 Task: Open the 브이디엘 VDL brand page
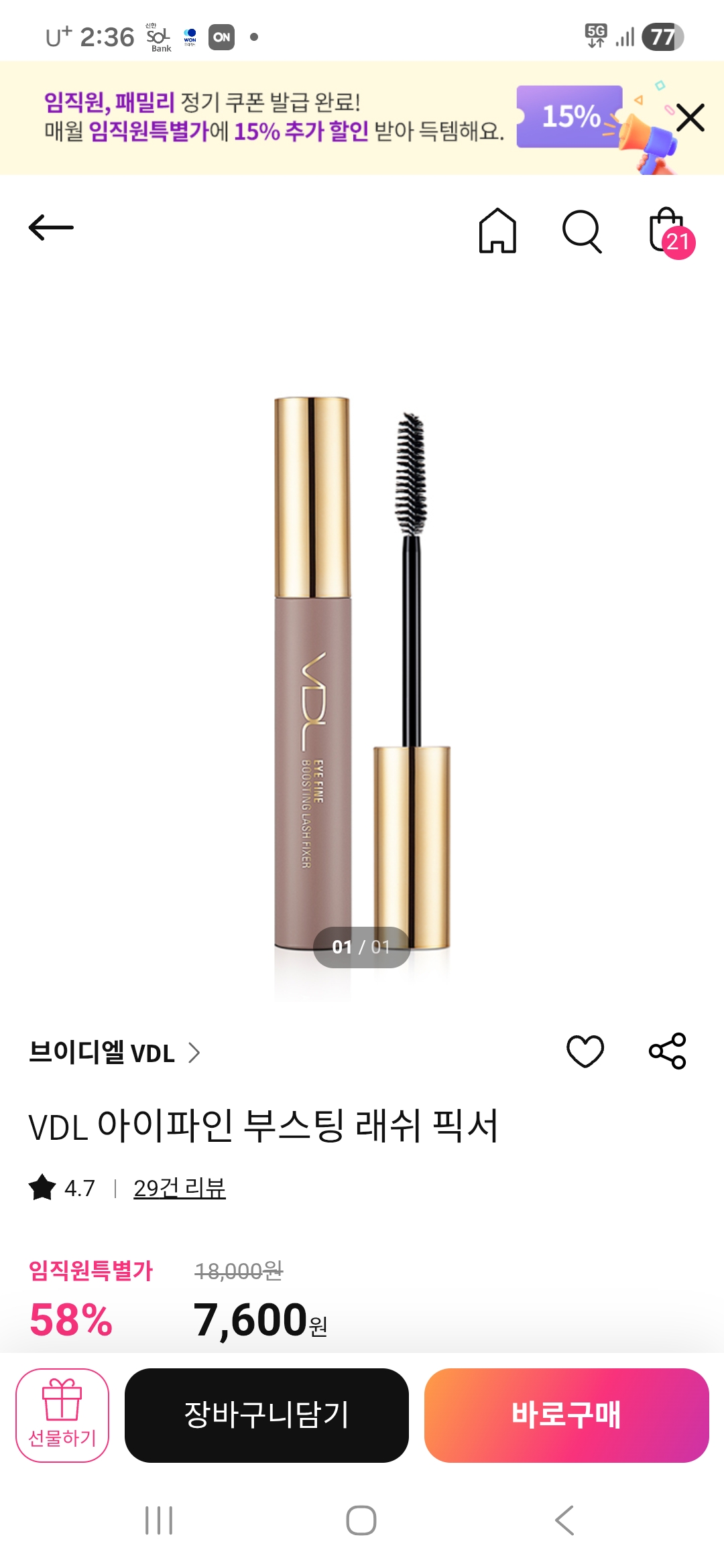114,1053
